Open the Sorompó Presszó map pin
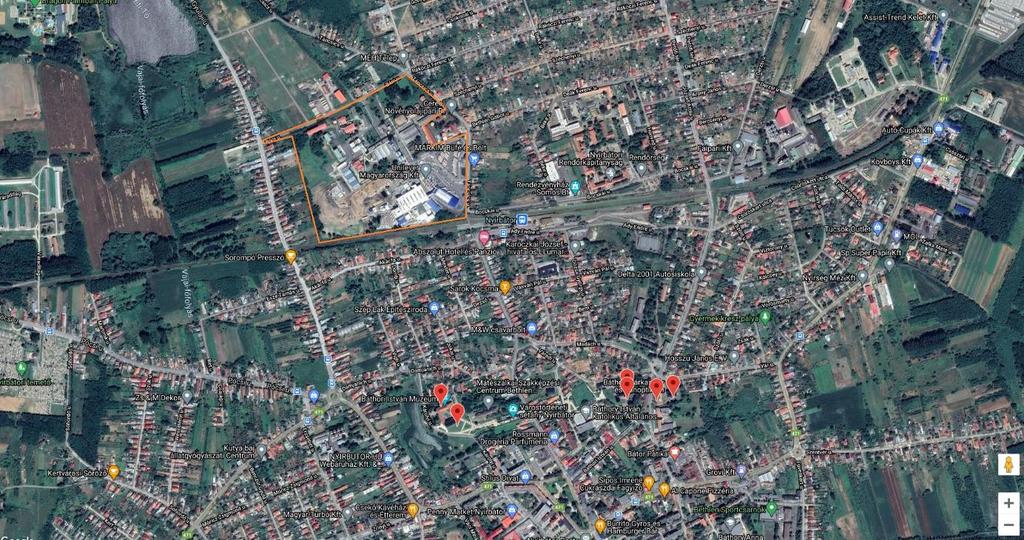1024x540 pixels. [291, 256]
